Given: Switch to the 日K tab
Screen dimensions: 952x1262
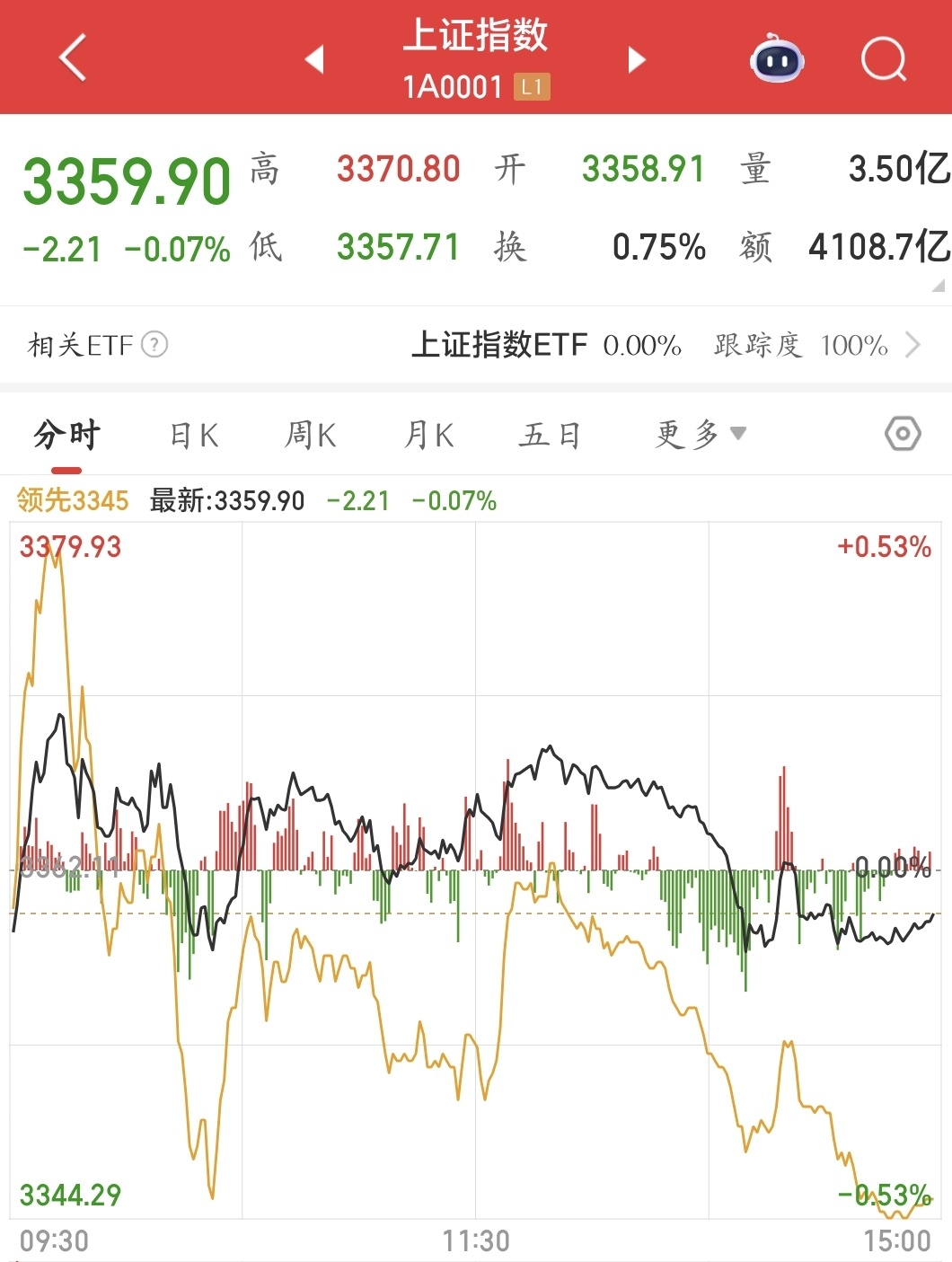Looking at the screenshot, I should point(194,436).
